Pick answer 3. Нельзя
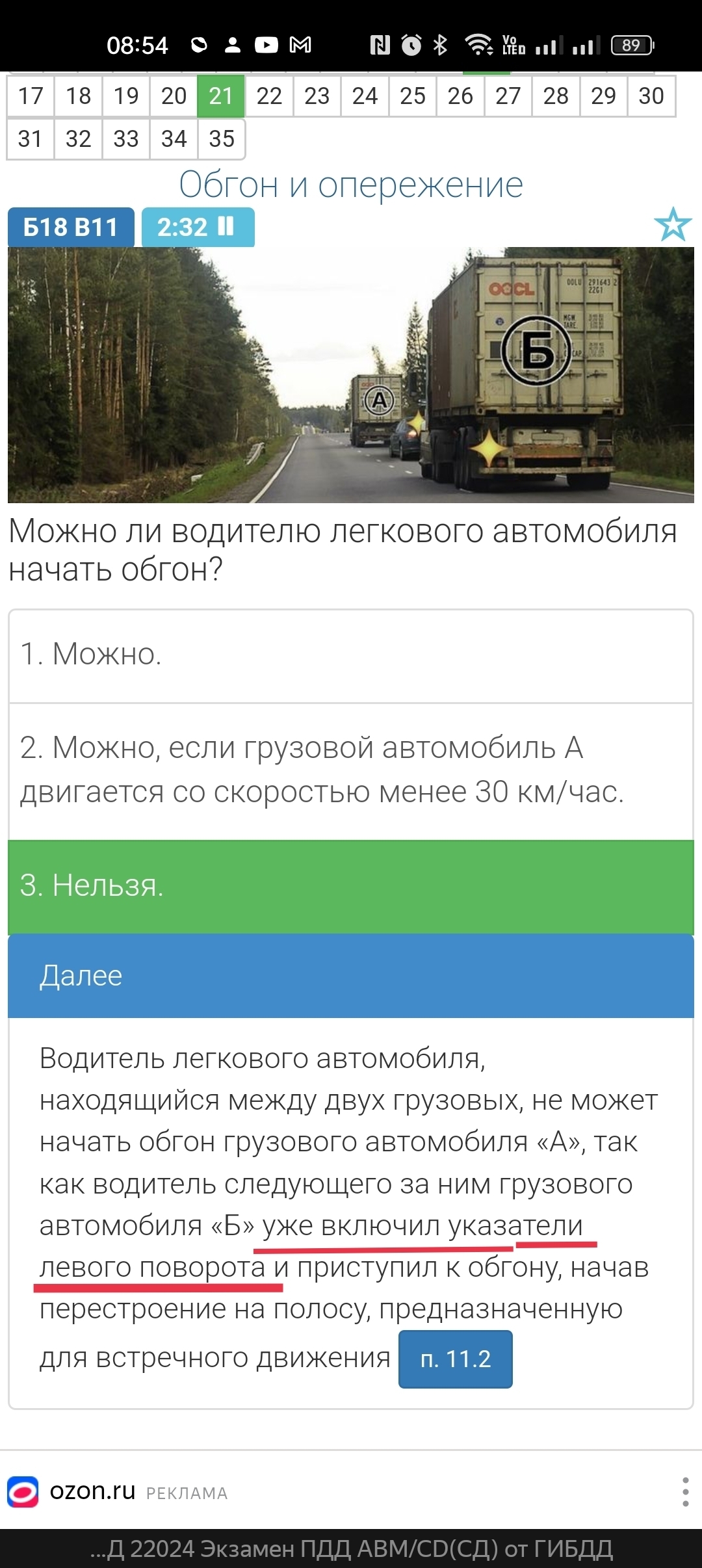This screenshot has width=702, height=1568. point(351,887)
